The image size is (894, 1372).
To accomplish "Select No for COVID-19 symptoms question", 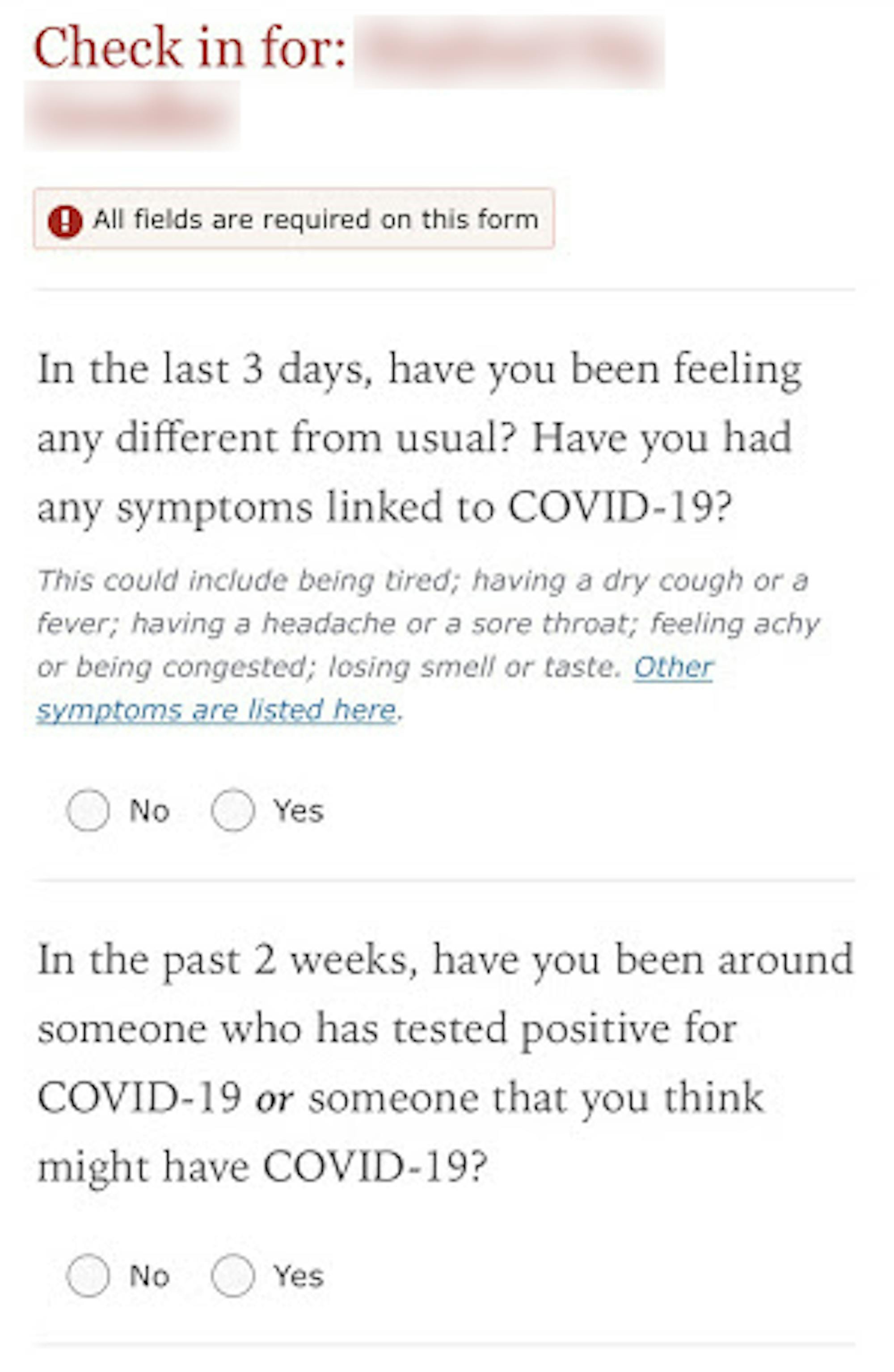I will point(88,810).
